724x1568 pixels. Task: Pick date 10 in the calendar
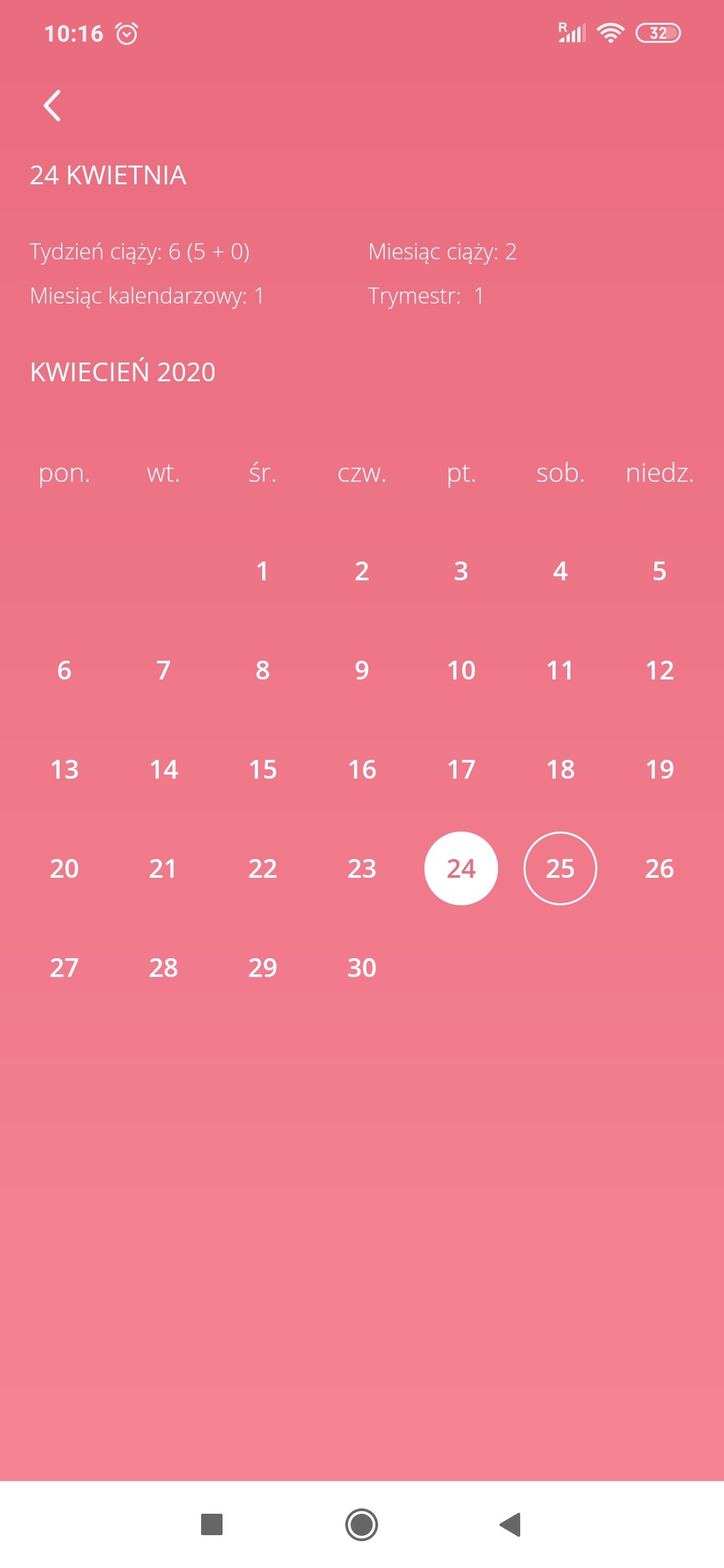(x=461, y=671)
